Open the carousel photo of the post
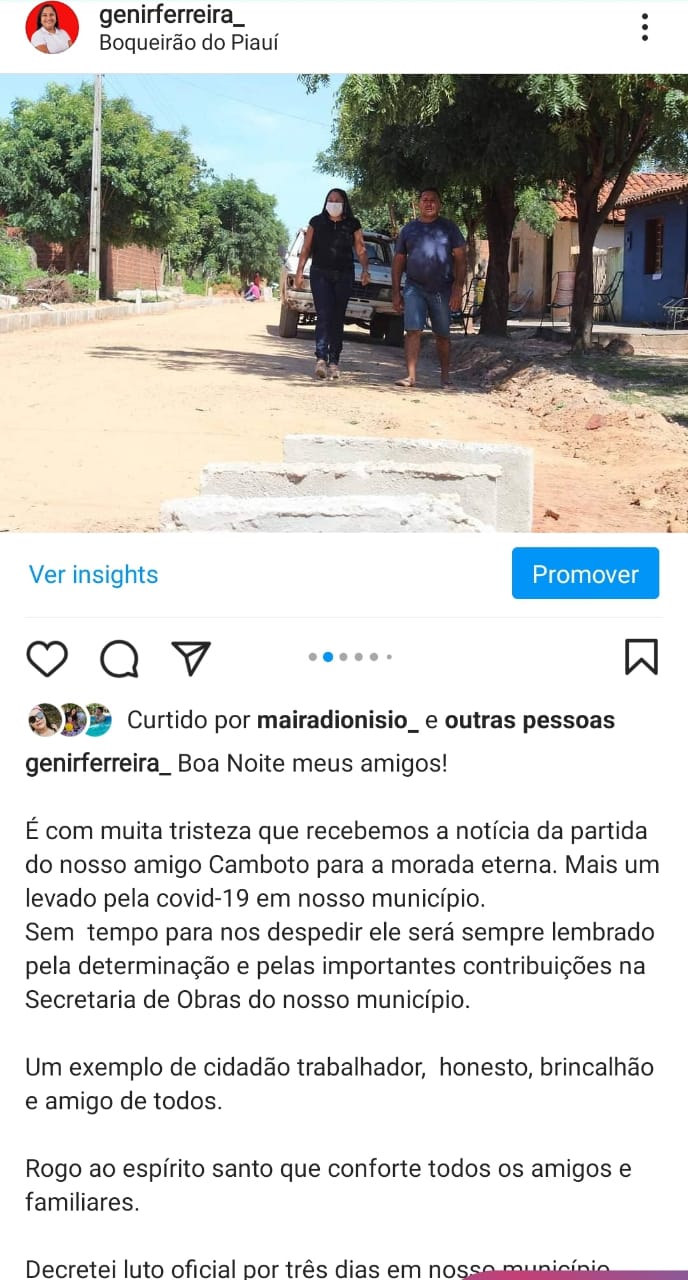This screenshot has height=1280, width=688. [344, 303]
